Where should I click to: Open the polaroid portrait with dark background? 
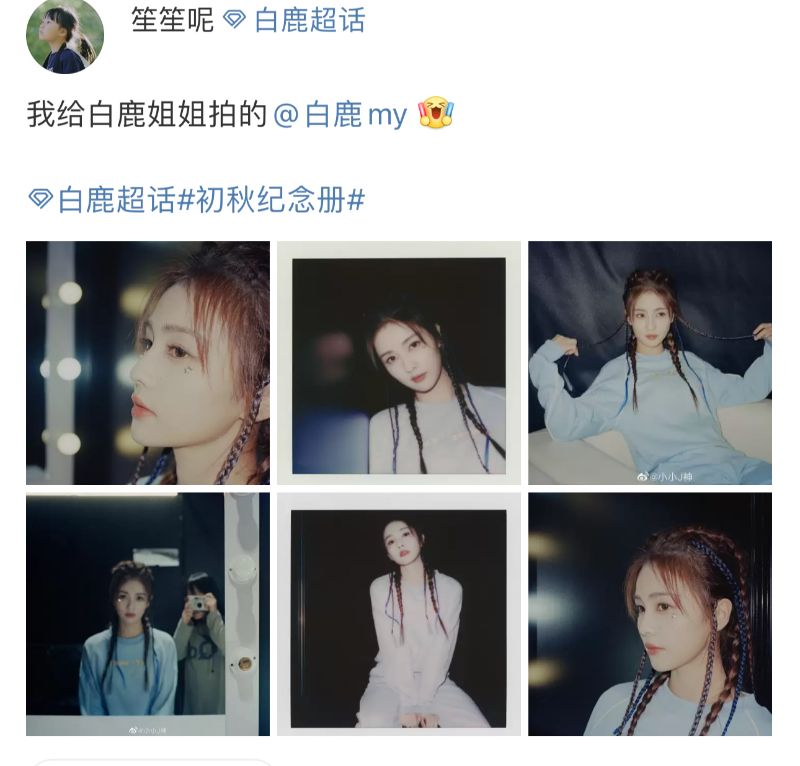coord(399,362)
